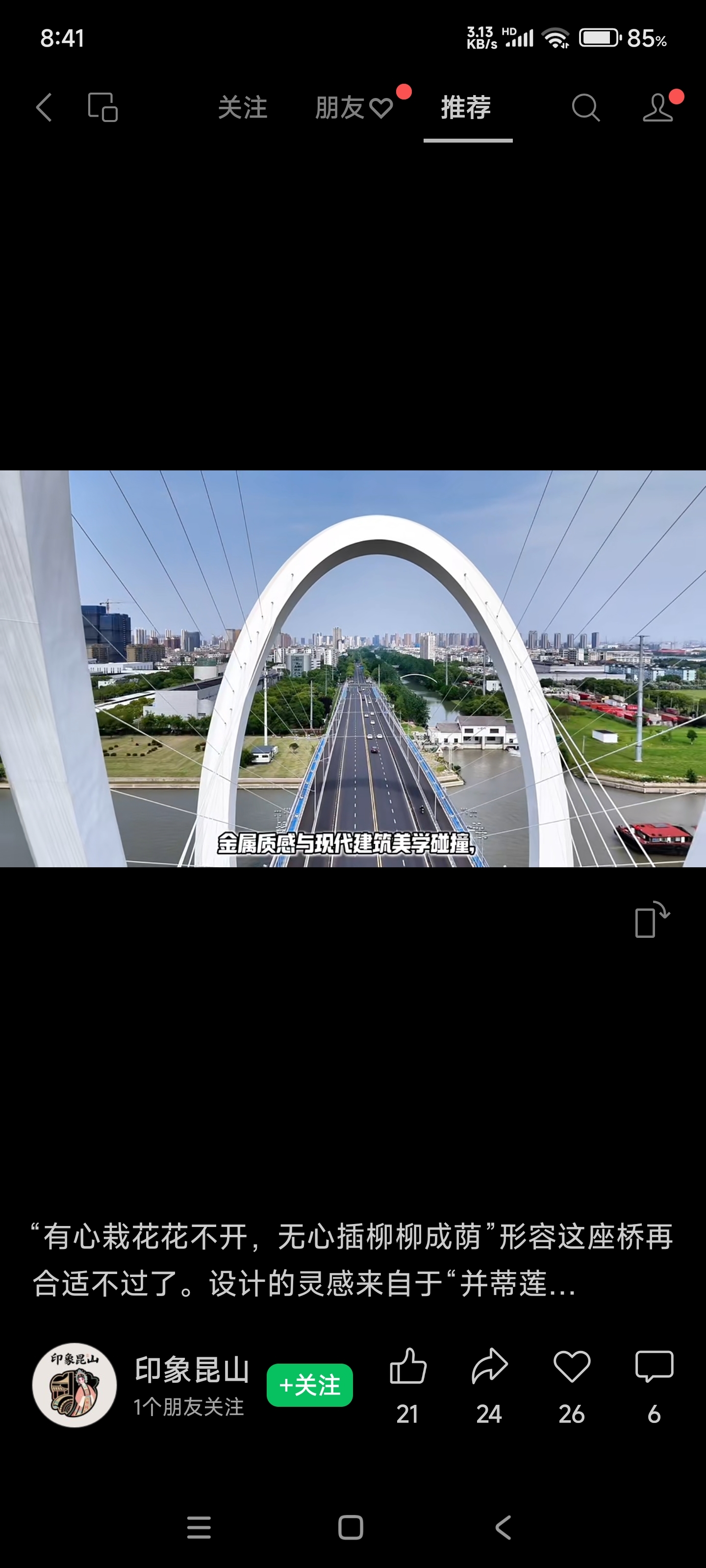Follow 印象昆山 with the +关注 button
Image resolution: width=706 pixels, height=1568 pixels.
pos(309,1385)
